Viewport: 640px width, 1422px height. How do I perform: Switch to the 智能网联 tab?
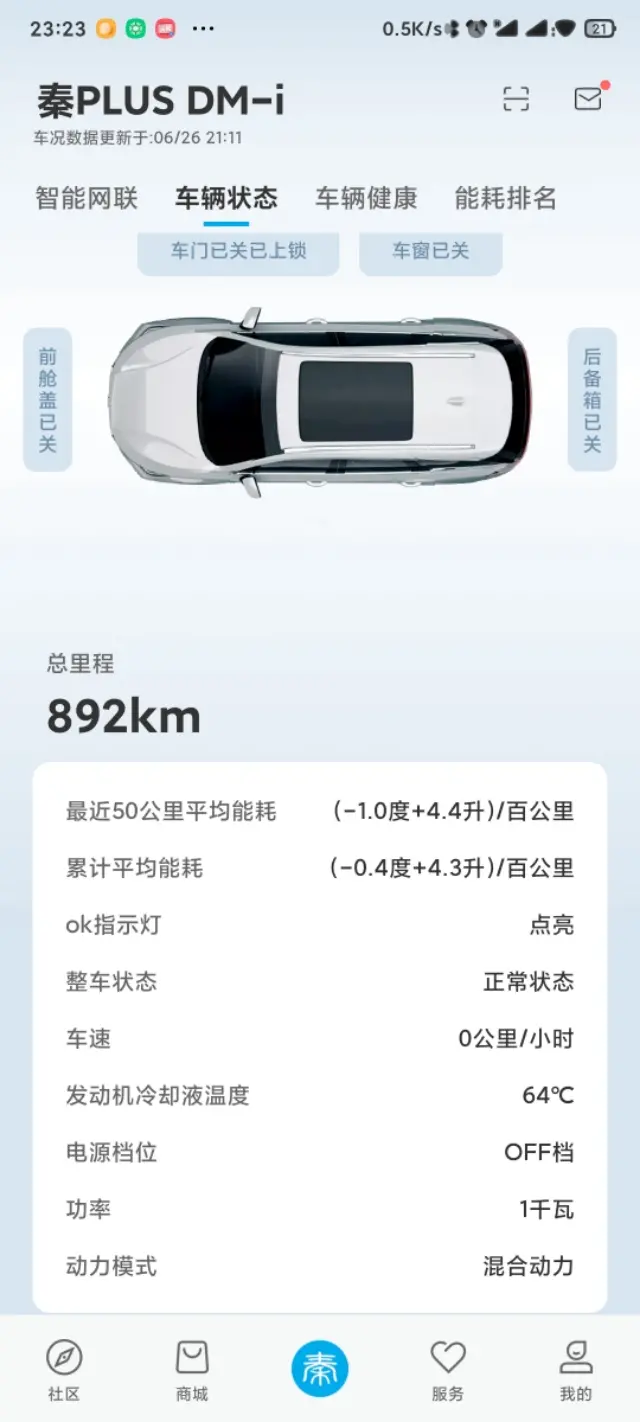pos(87,198)
